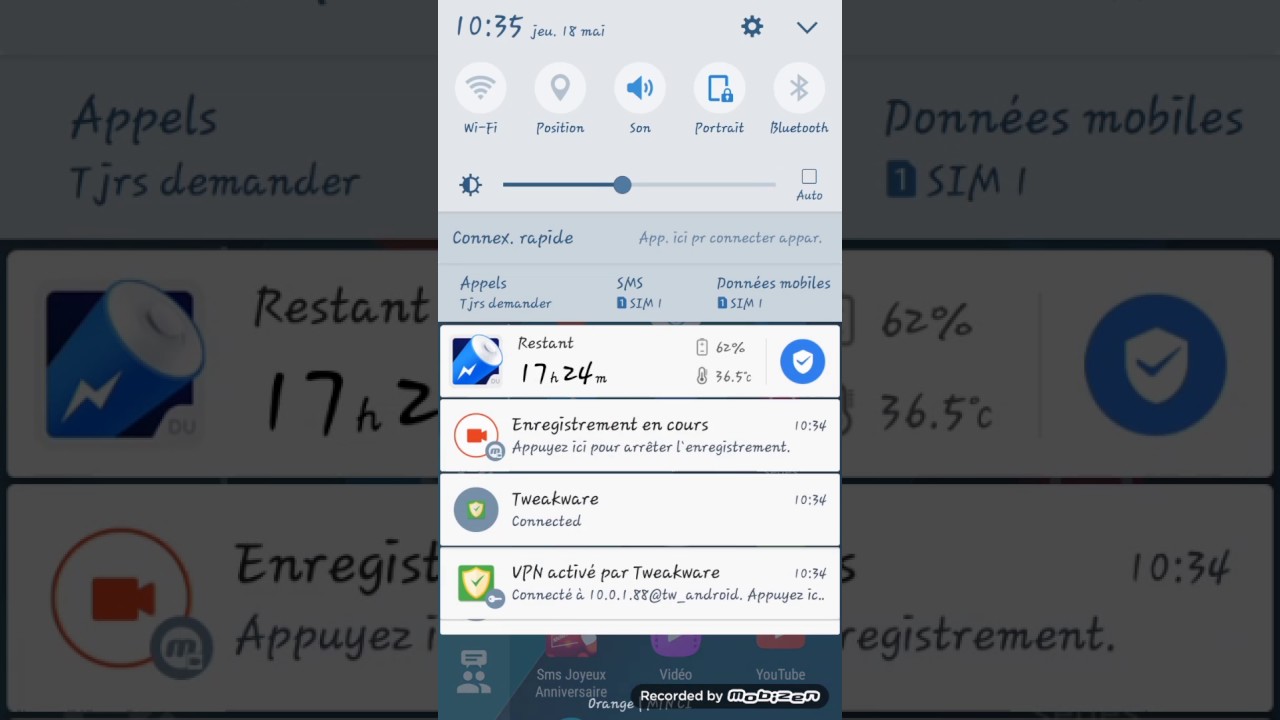Open the battery Restant notification
Screen dimensions: 1280x720
(600, 361)
